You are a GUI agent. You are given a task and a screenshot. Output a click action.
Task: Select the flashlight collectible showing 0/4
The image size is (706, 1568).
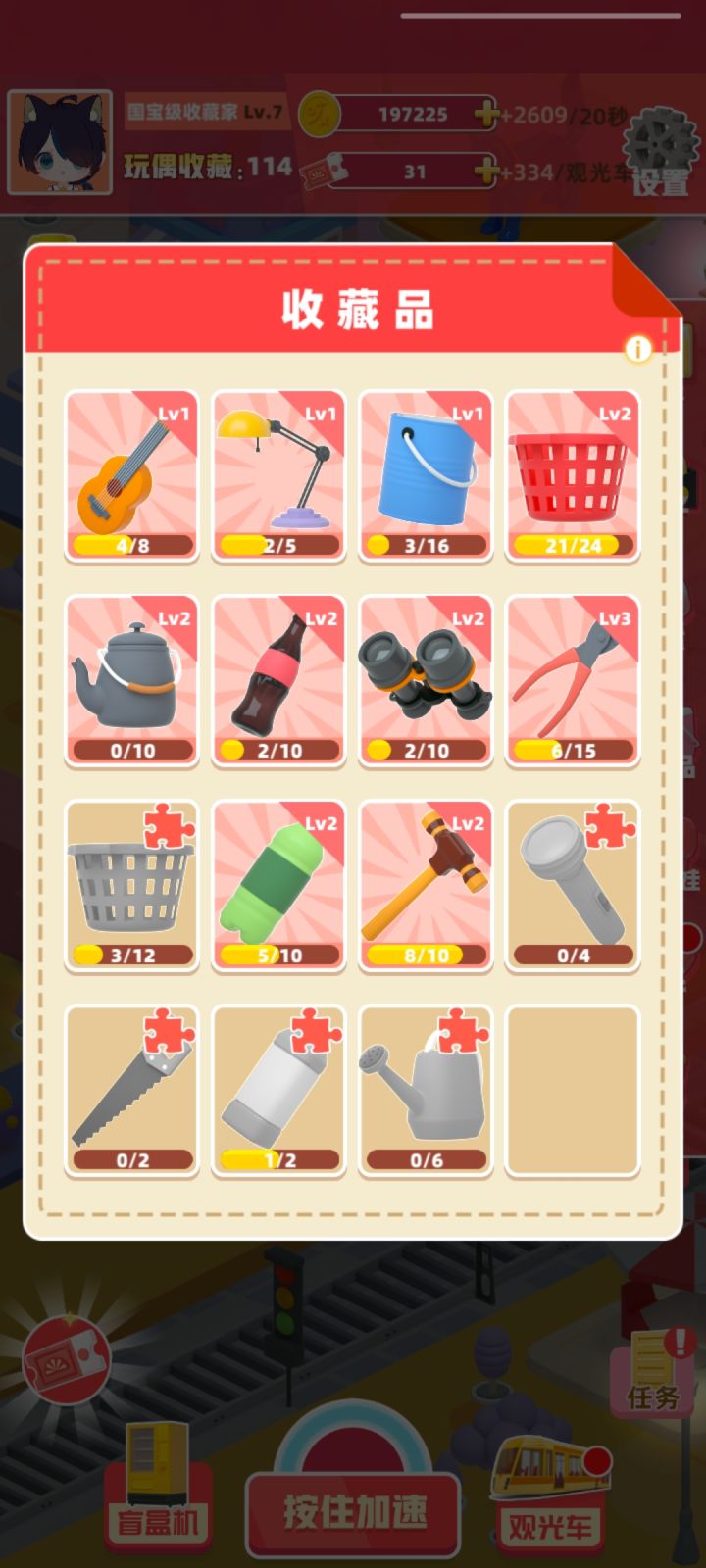pos(572,887)
